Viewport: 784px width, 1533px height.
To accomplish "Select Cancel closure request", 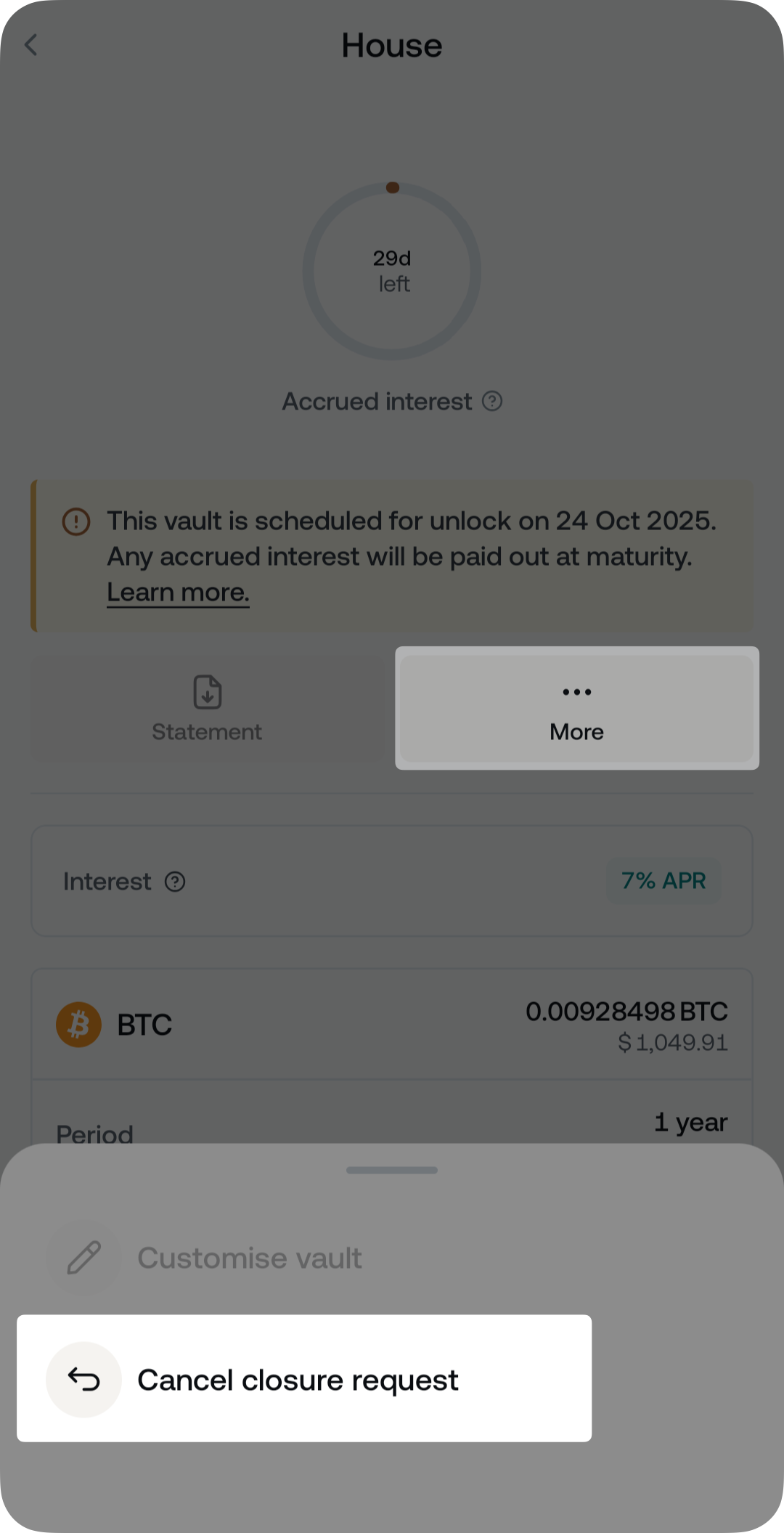I will pos(298,1380).
